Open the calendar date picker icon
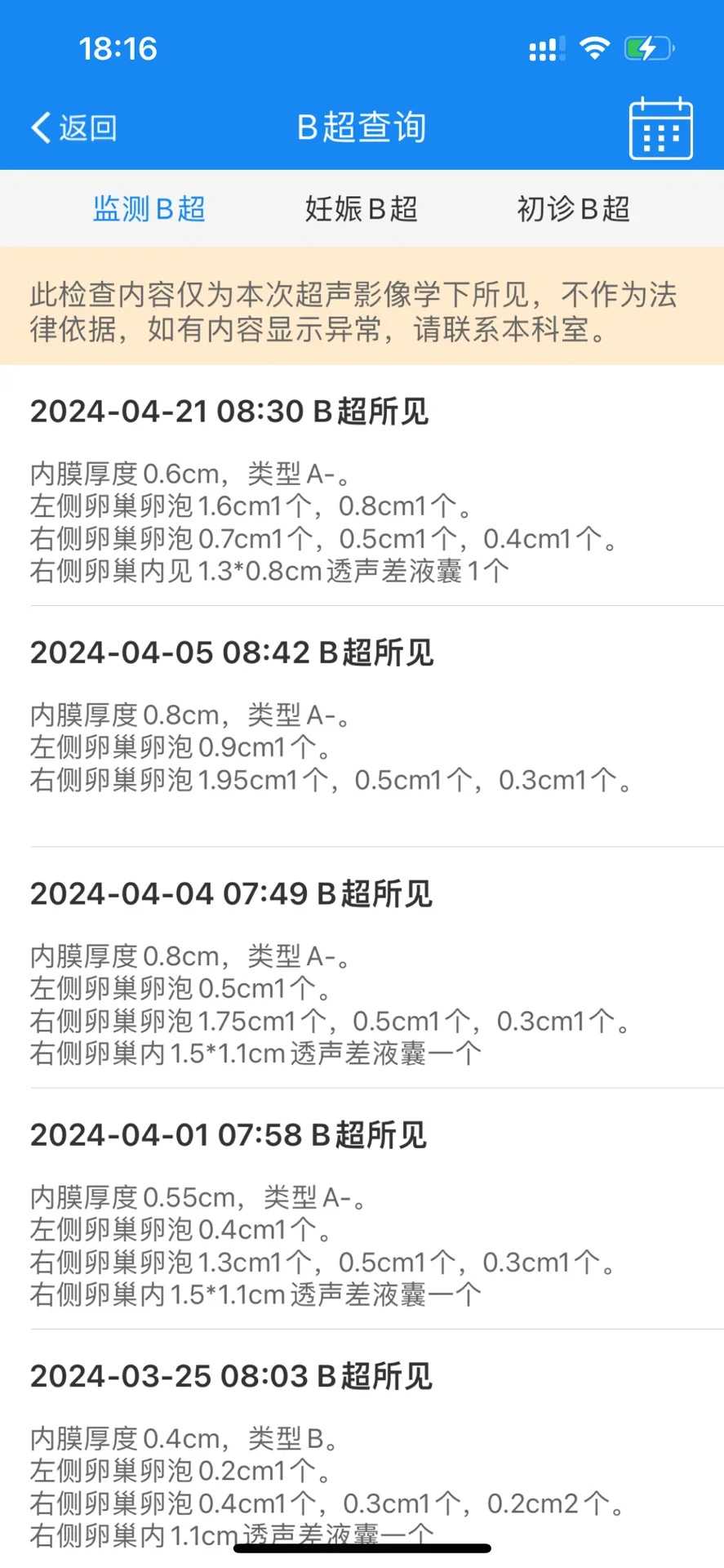Screen dimensions: 724x1568 click(660, 128)
